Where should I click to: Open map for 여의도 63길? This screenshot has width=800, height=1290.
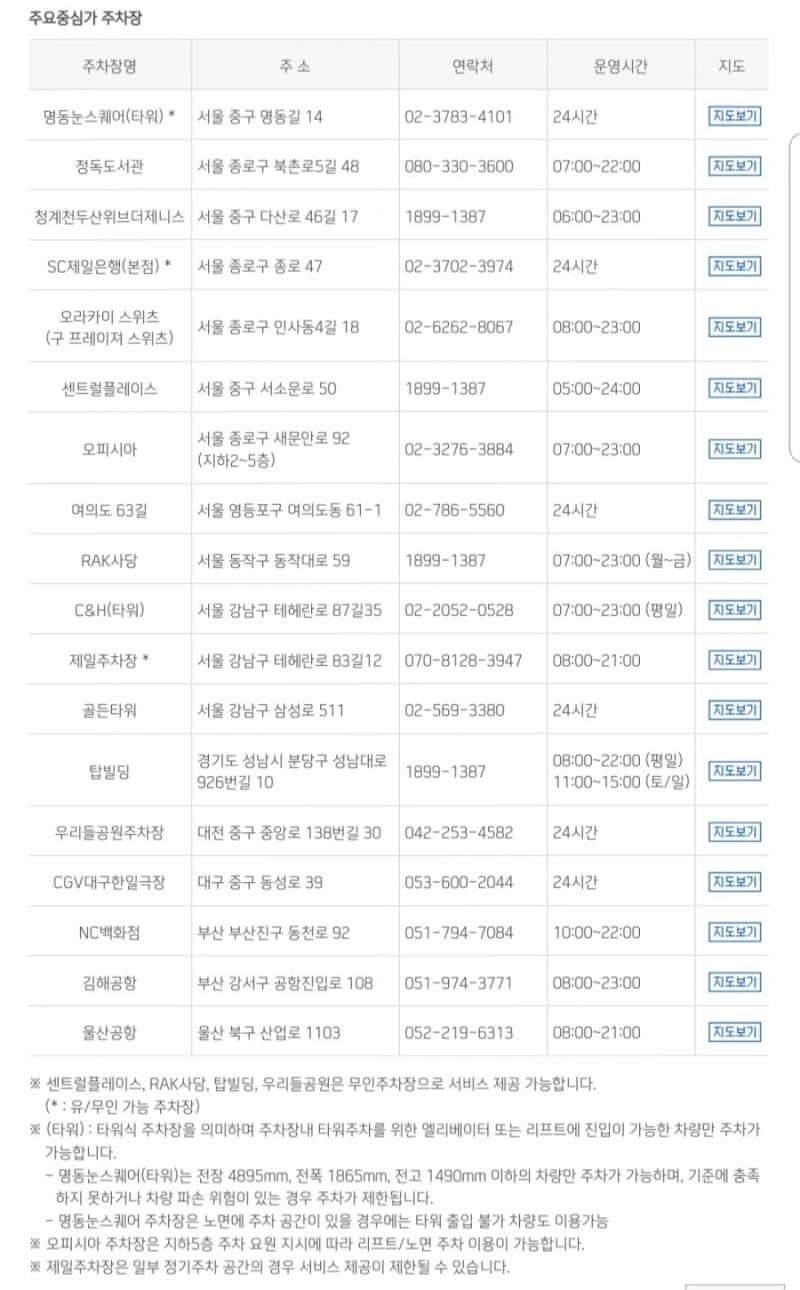(x=735, y=510)
